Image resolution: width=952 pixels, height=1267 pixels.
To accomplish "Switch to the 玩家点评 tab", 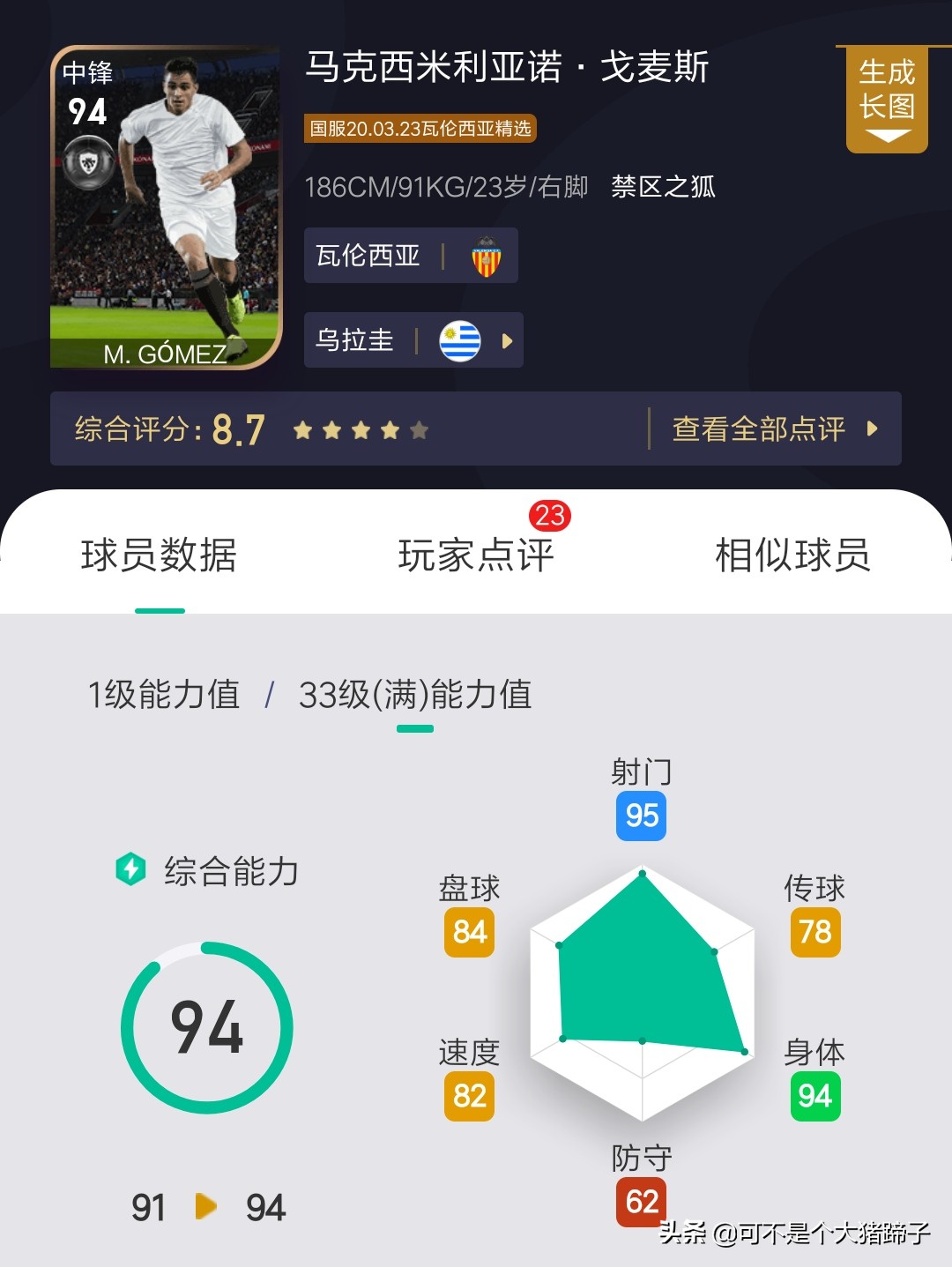I will 476,555.
